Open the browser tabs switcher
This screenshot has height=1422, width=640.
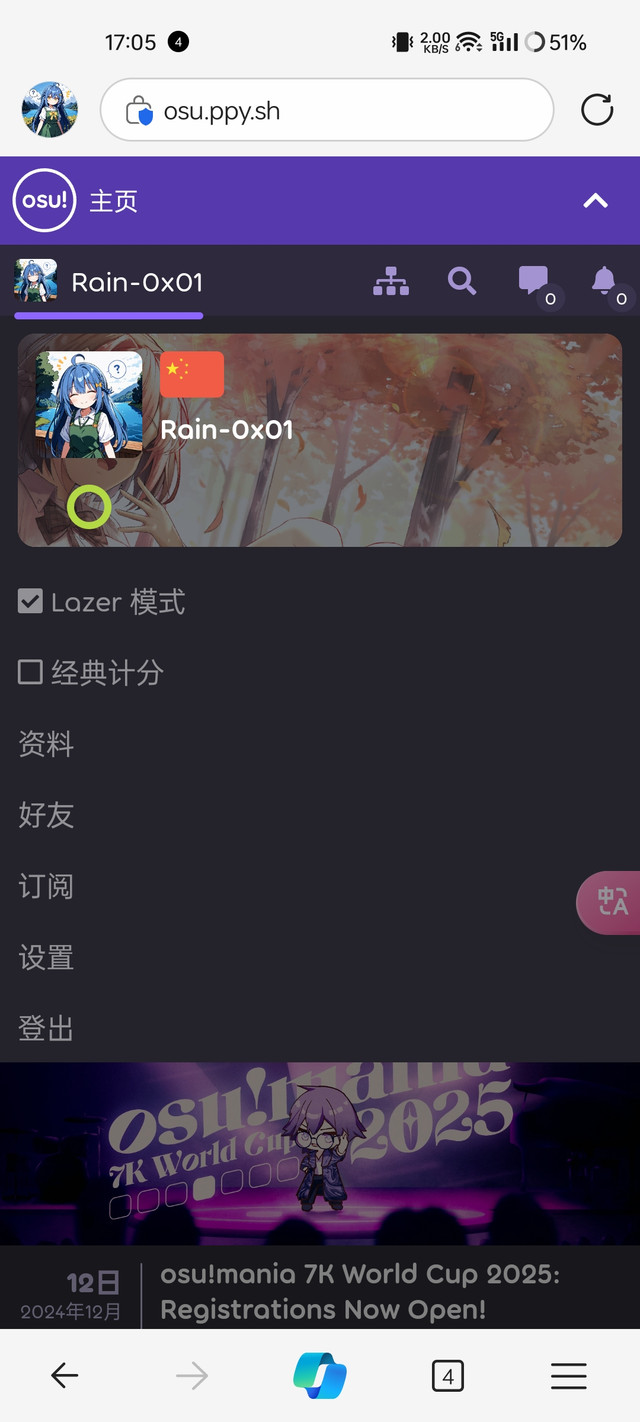coord(448,1377)
